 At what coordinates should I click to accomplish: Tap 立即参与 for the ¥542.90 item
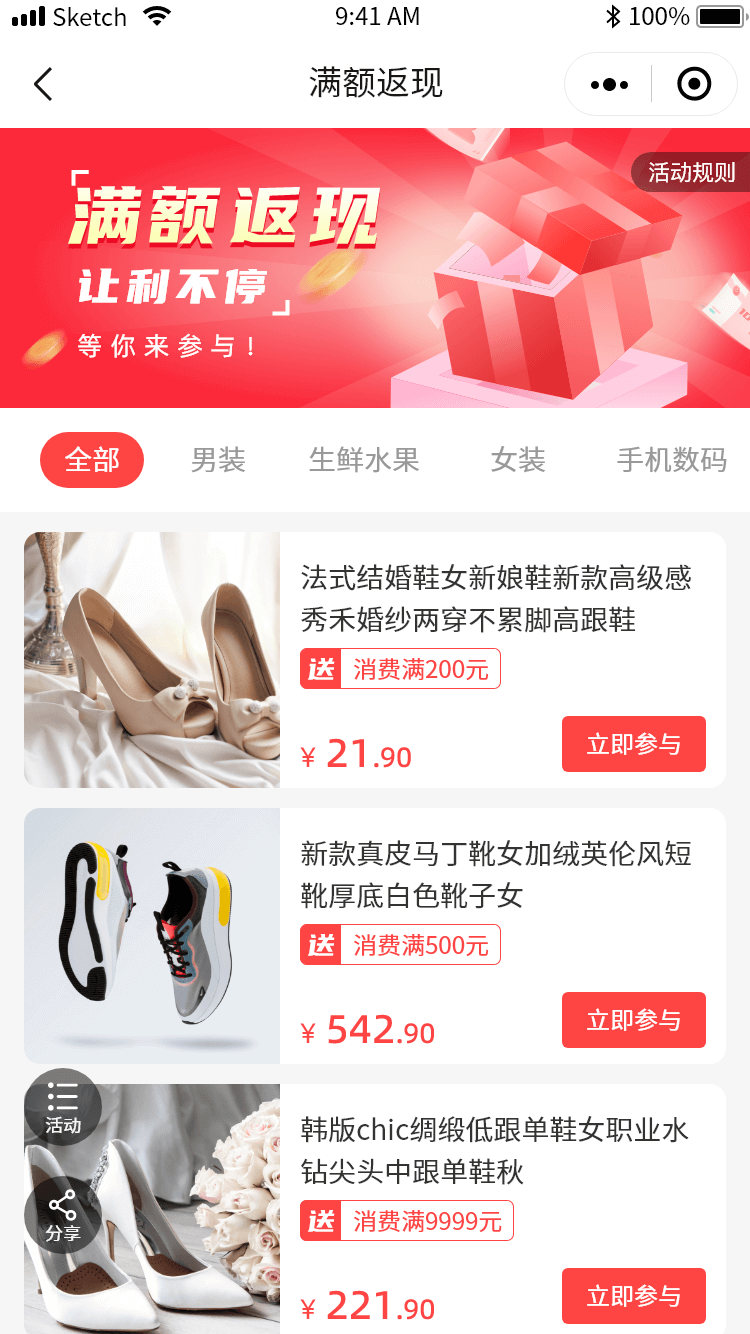pyautogui.click(x=633, y=1020)
